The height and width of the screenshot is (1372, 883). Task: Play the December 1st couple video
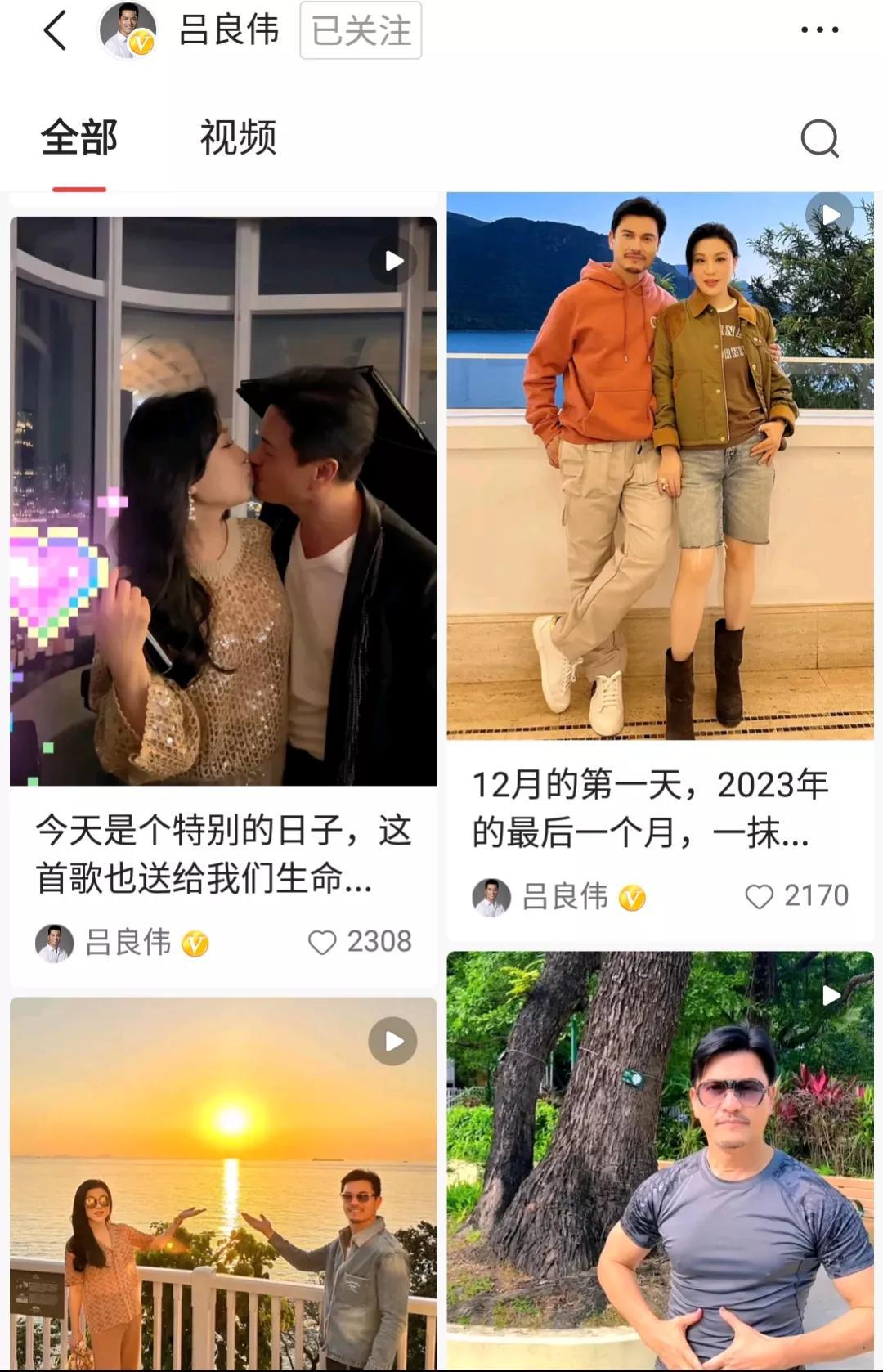832,214
